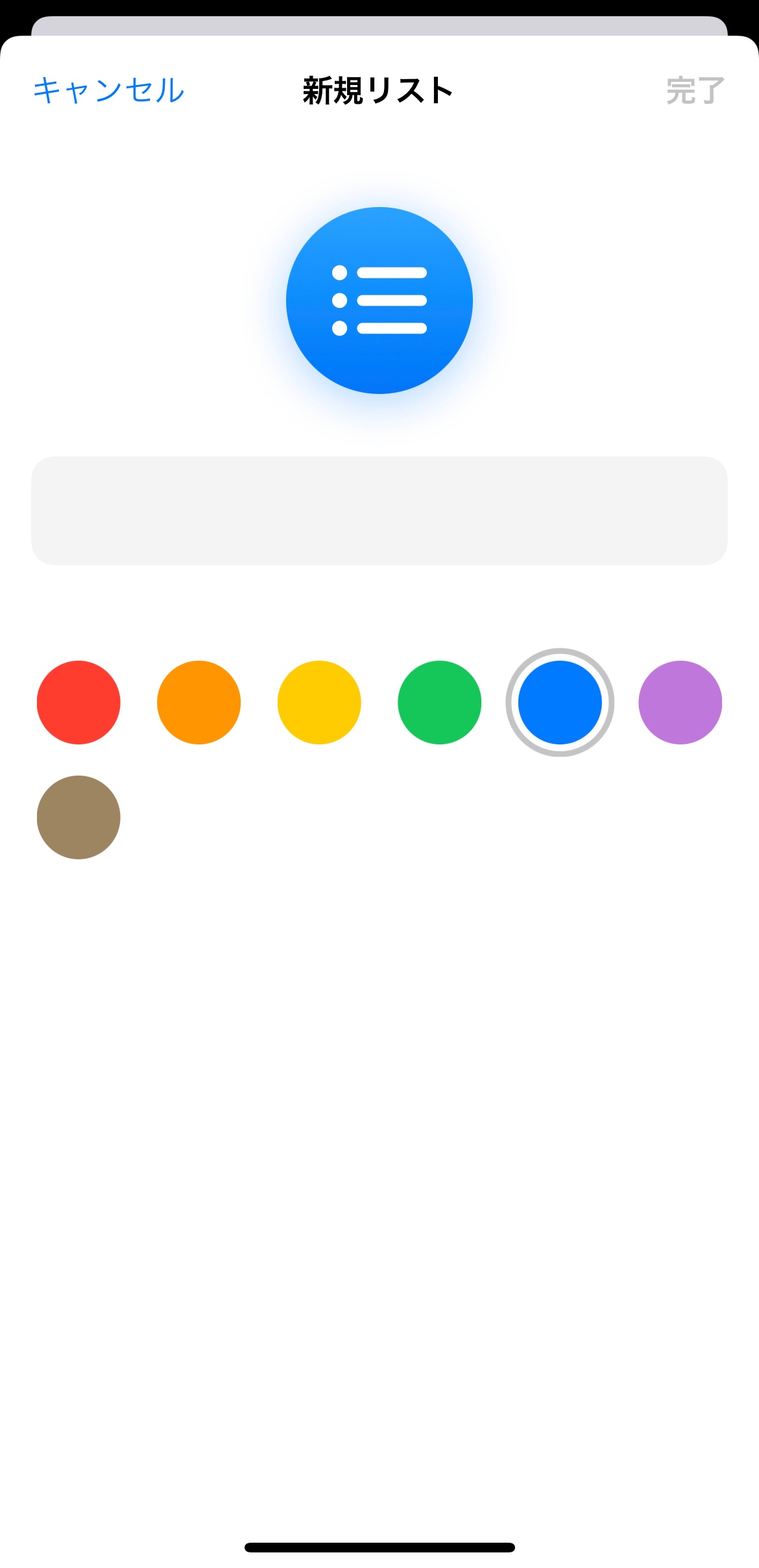Tap the selected blue color swatch
Screen dimensions: 759x1568
pos(560,702)
